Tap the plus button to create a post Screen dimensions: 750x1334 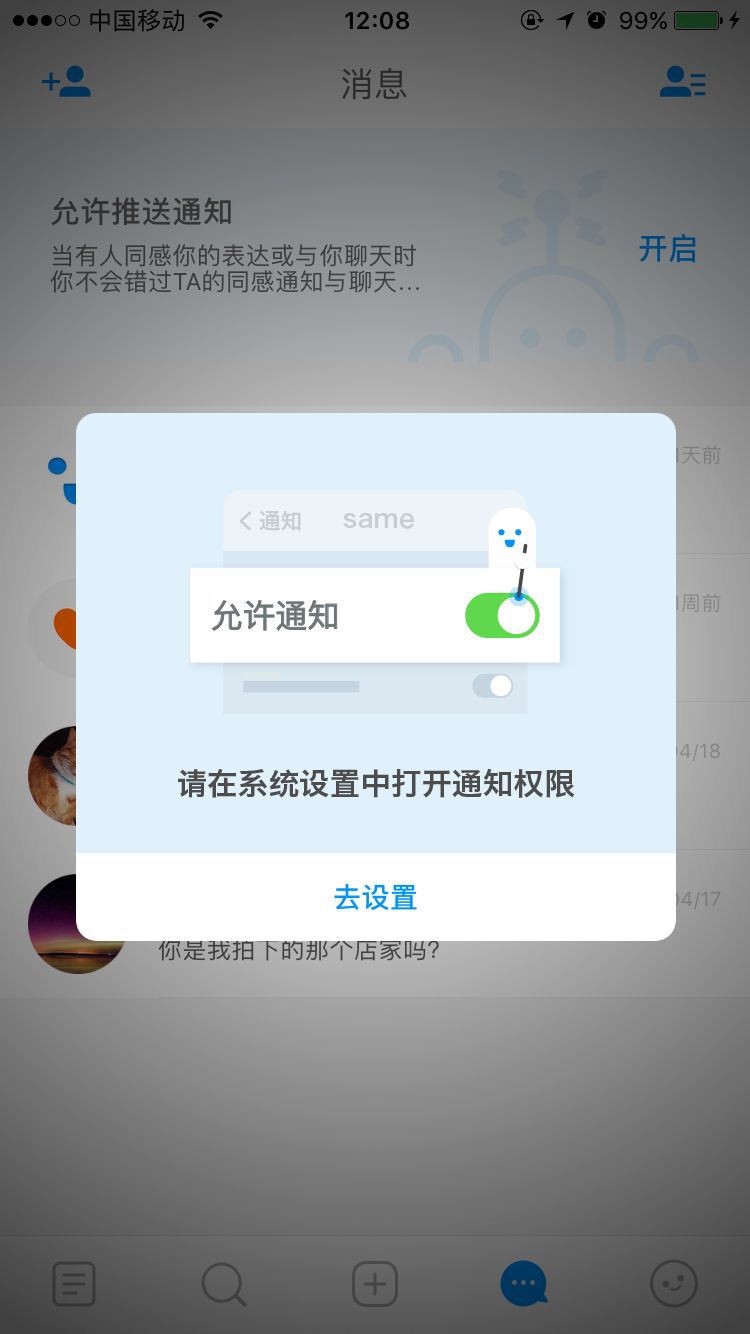pyautogui.click(x=375, y=1283)
